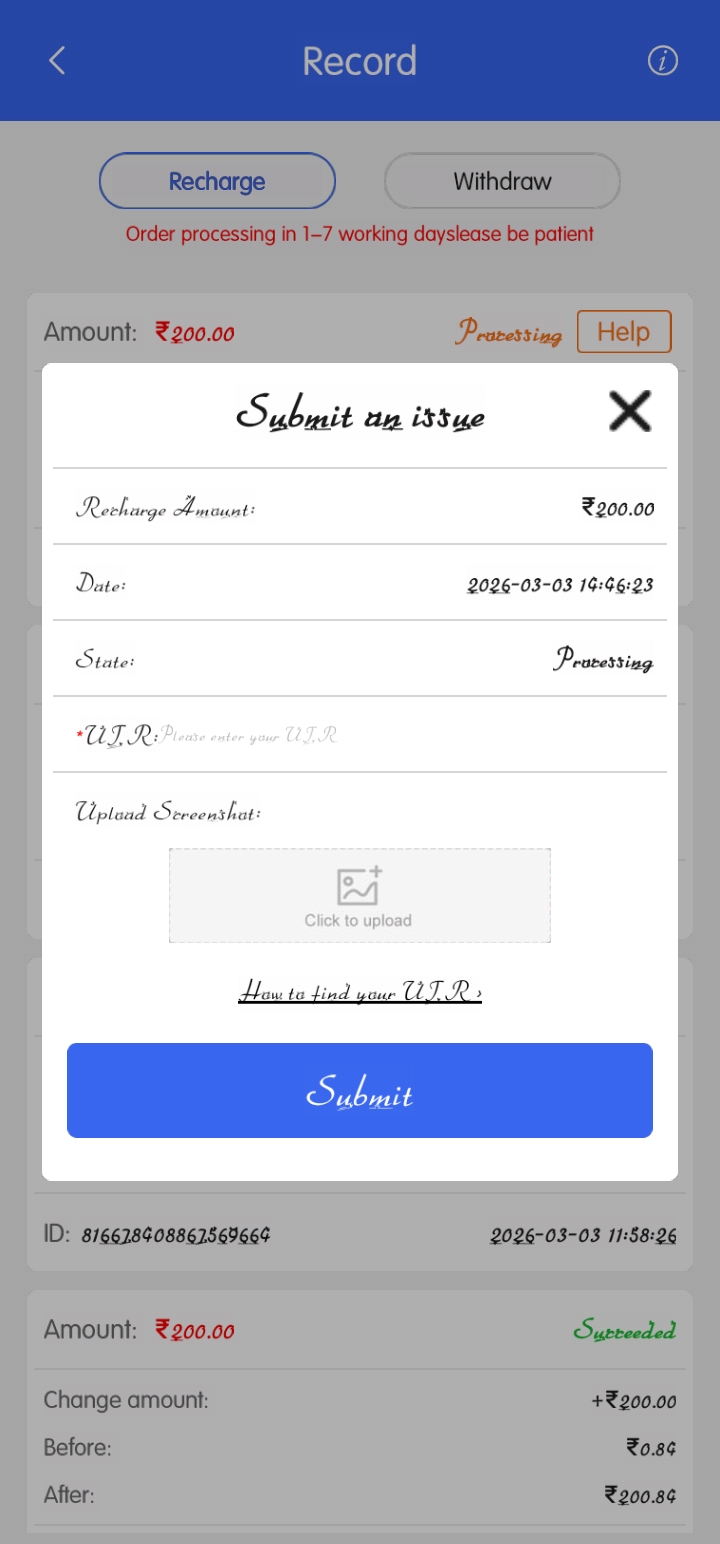
Task: Click to upload a screenshot
Action: coord(359,895)
